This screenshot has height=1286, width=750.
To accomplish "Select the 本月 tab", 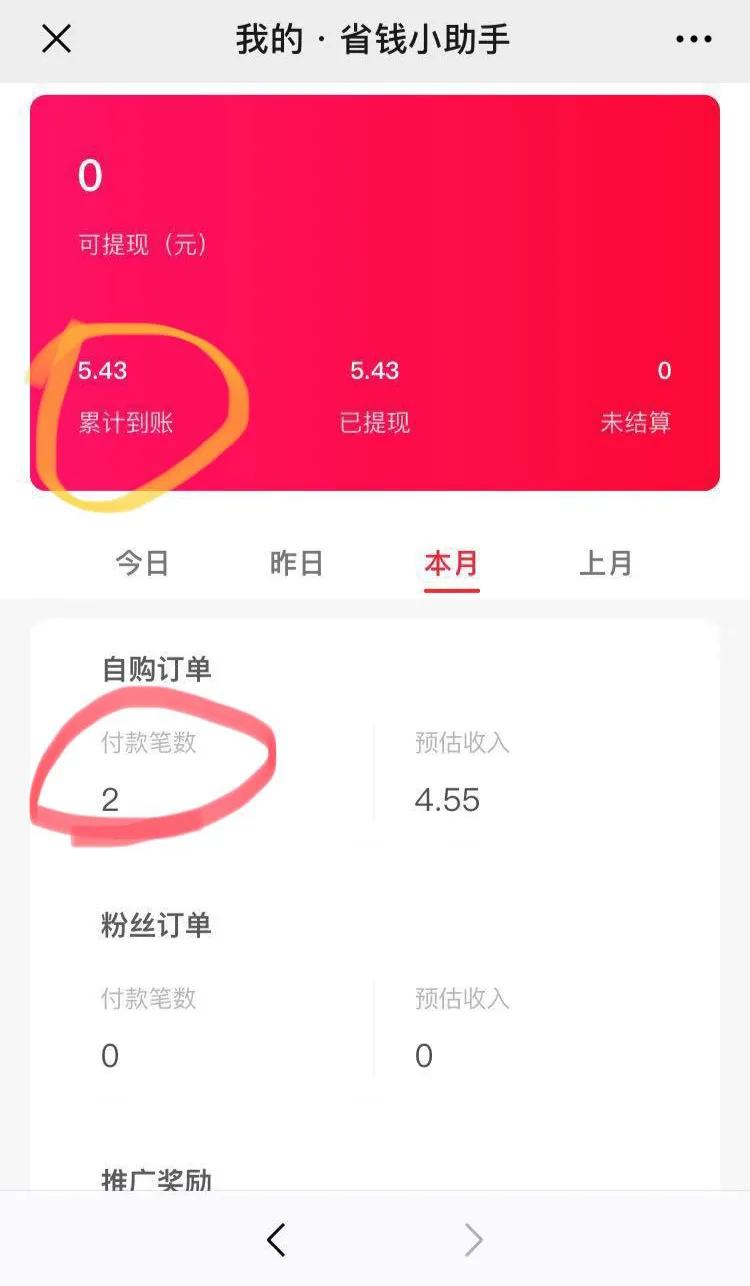I will pyautogui.click(x=451, y=563).
